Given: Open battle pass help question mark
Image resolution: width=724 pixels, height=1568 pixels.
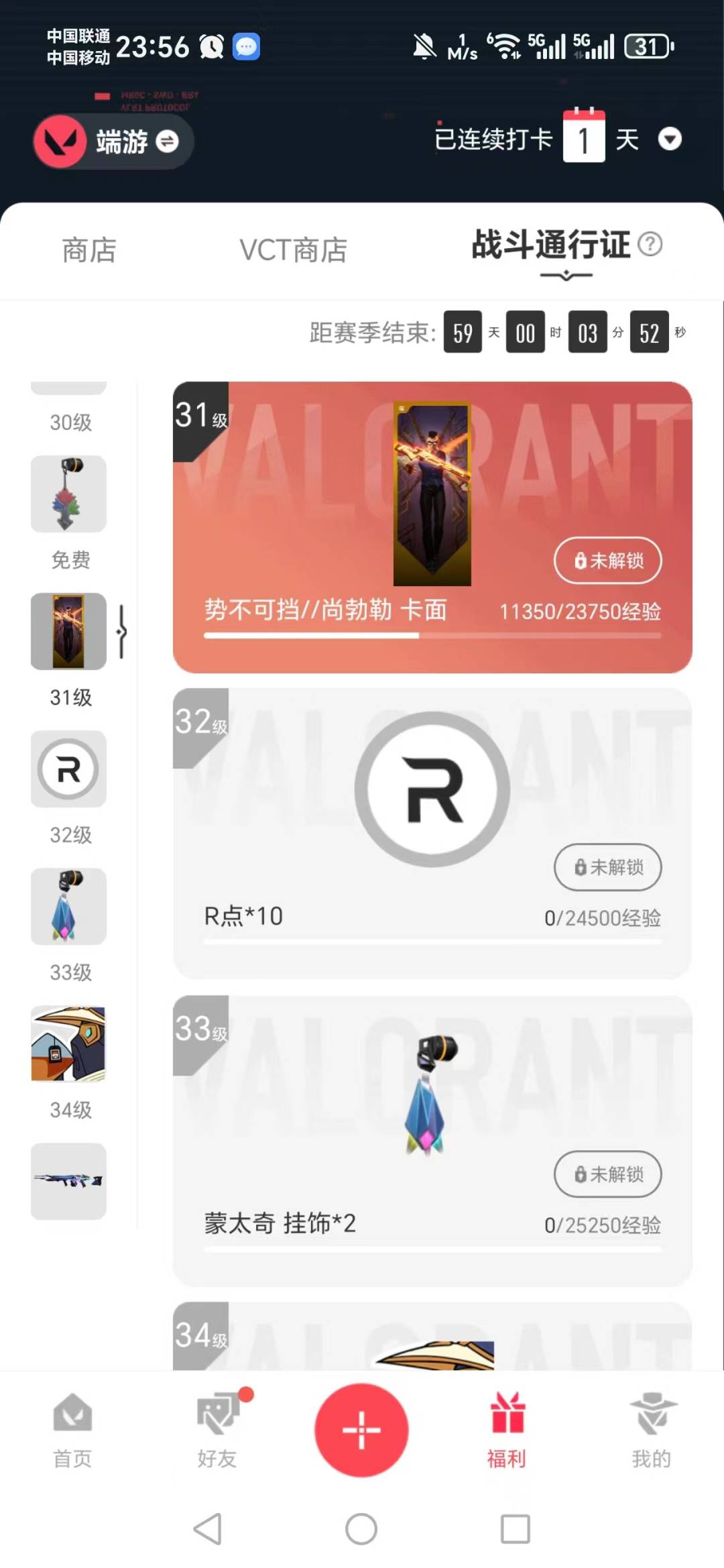Looking at the screenshot, I should click(650, 244).
